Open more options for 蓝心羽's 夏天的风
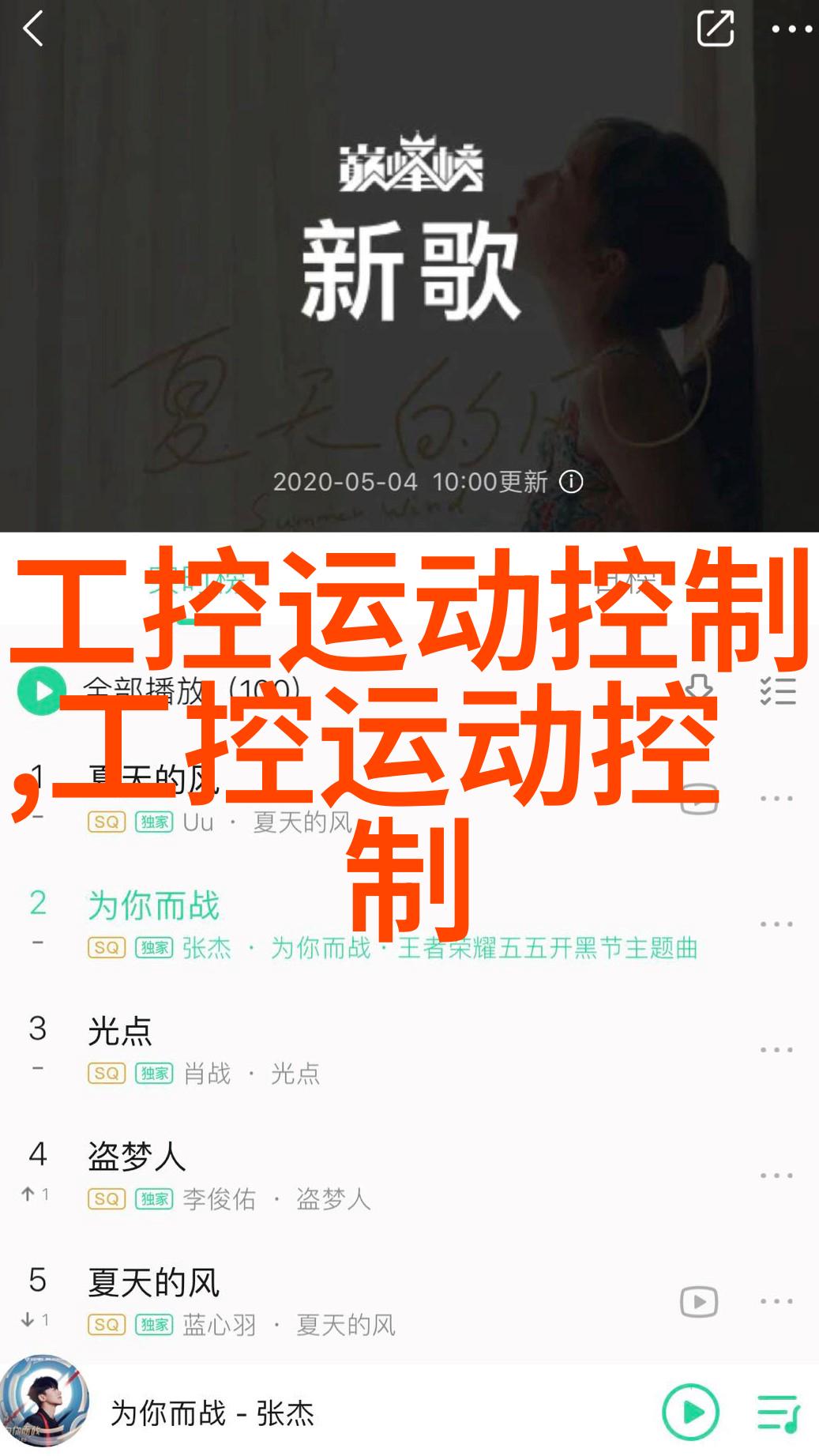The height and width of the screenshot is (1456, 819). [x=776, y=1301]
